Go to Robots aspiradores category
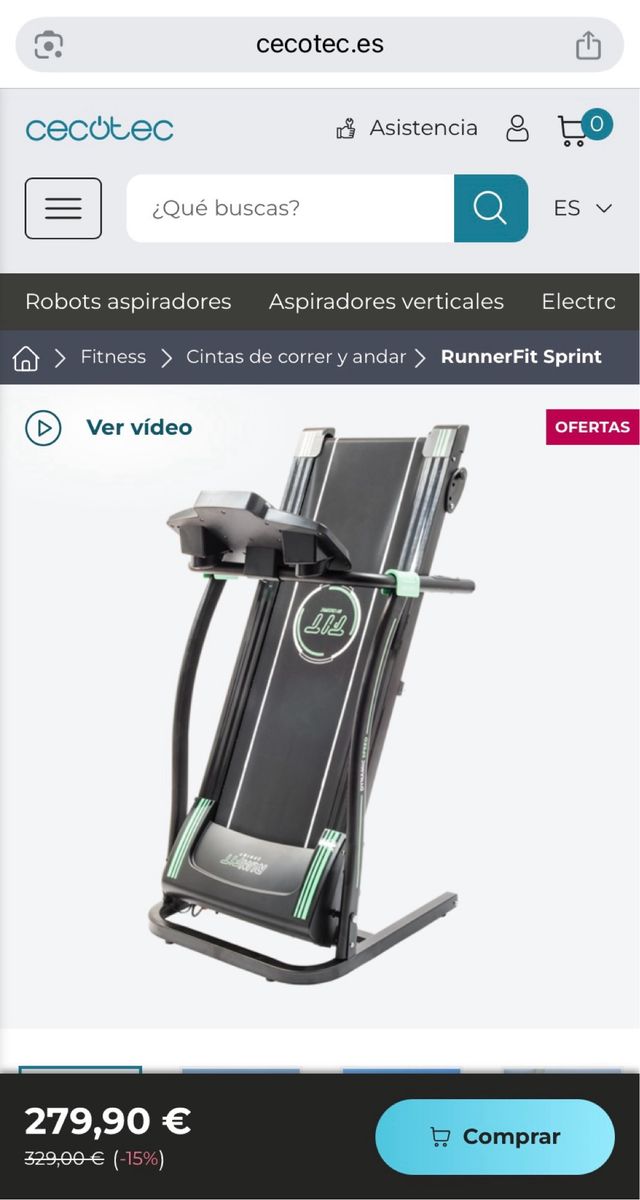The height and width of the screenshot is (1200, 640). coord(128,301)
